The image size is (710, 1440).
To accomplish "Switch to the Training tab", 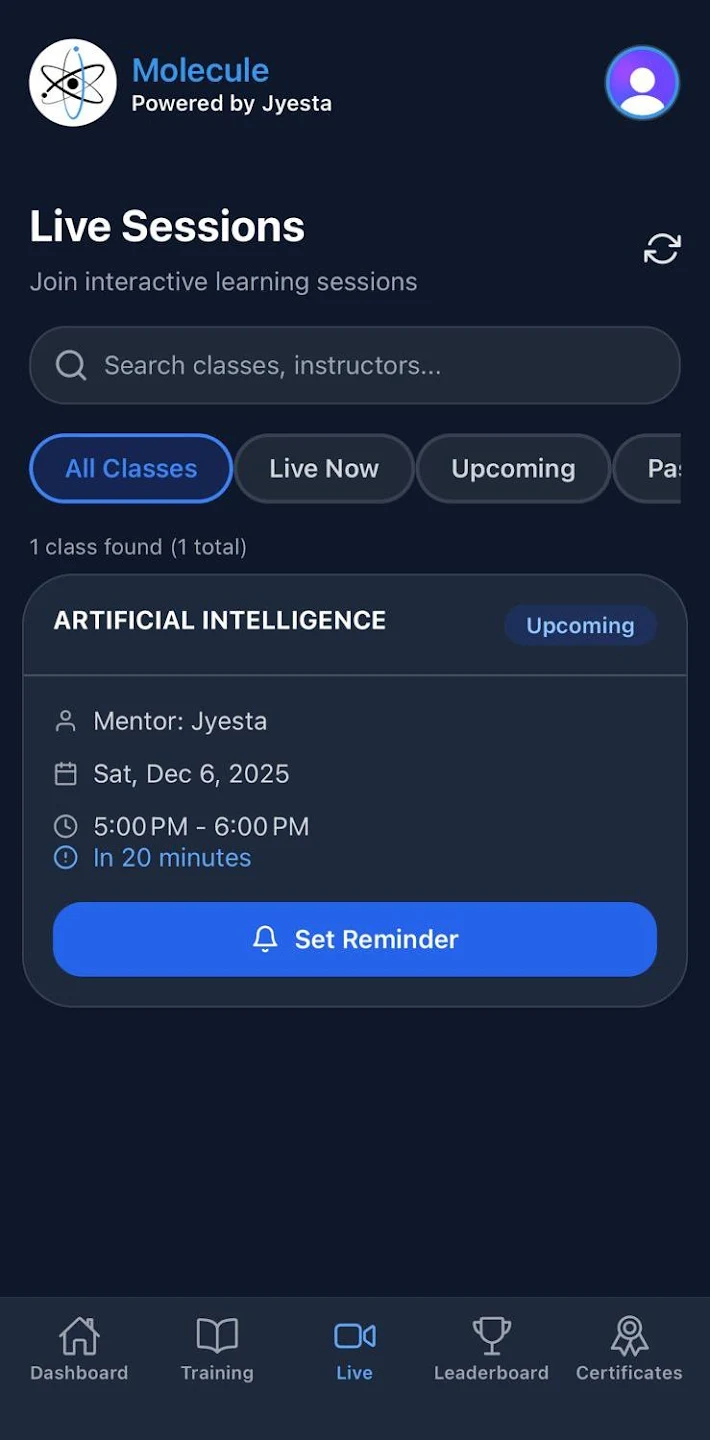I will pos(217,1349).
